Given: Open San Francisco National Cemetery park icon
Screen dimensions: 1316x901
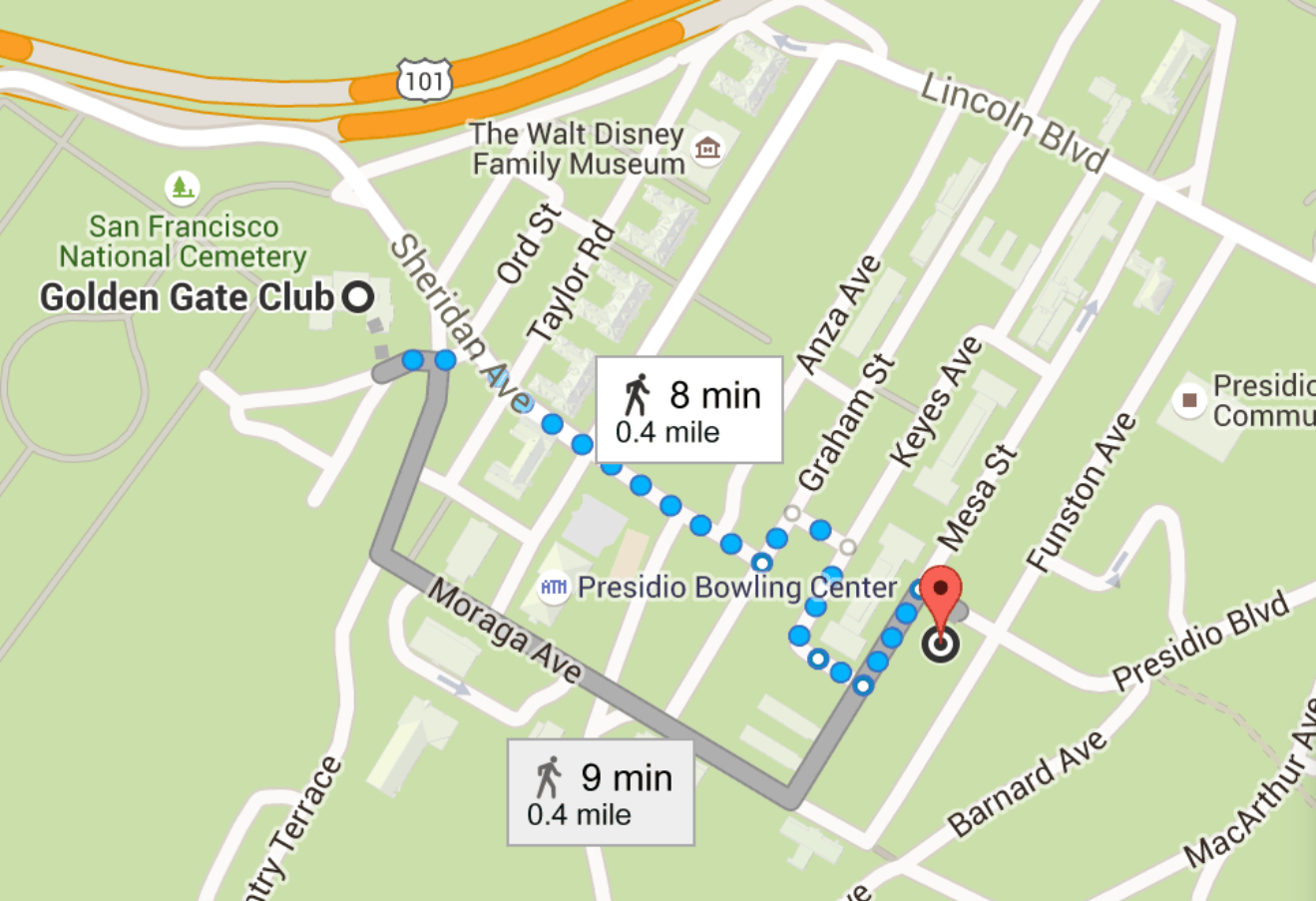Looking at the screenshot, I should click(182, 187).
